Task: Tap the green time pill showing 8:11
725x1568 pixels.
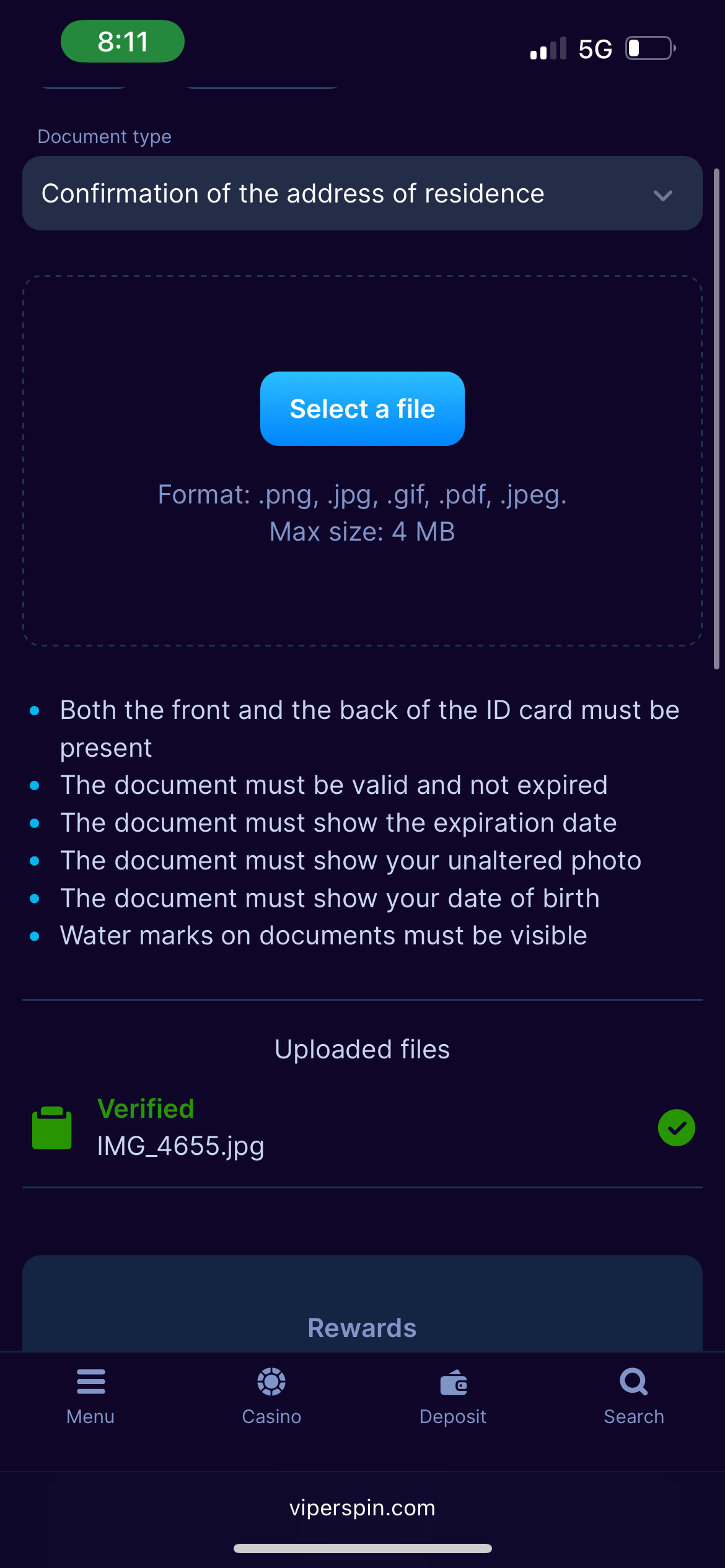Action: coord(122,41)
